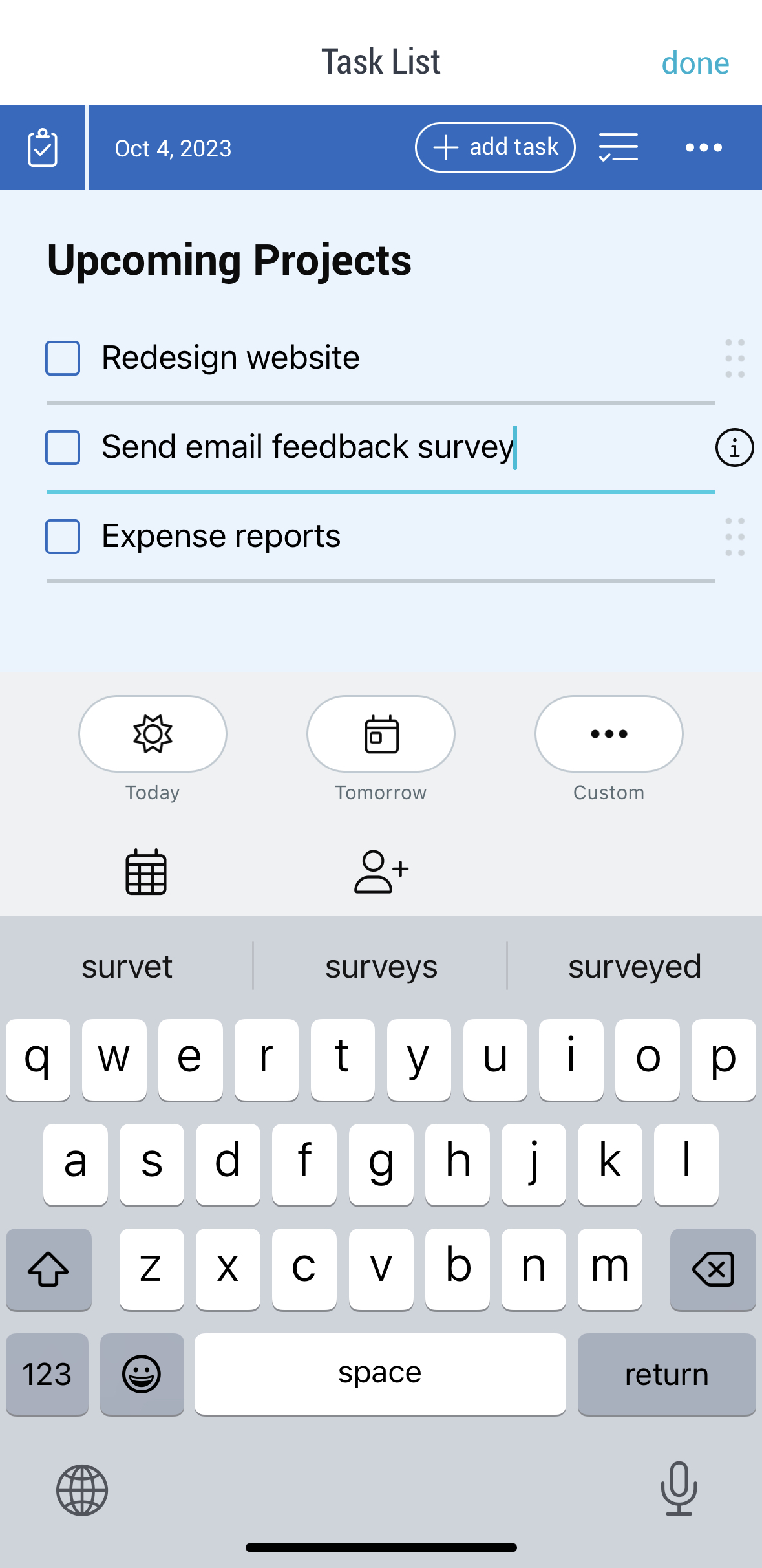Tap the return key
Image resolution: width=762 pixels, height=1568 pixels.
coord(666,1374)
